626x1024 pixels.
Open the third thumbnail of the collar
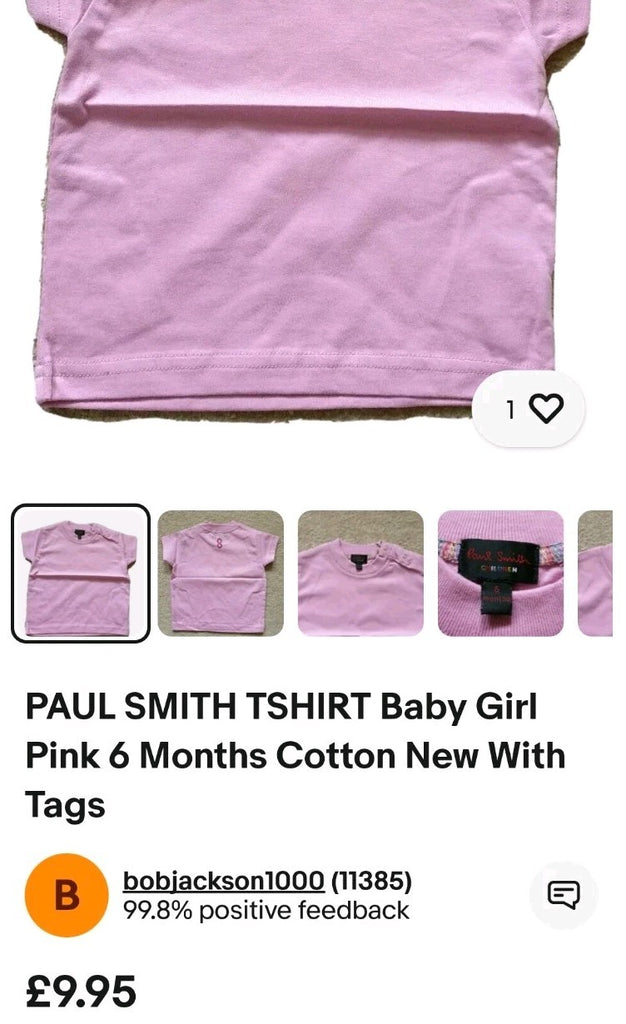click(360, 573)
